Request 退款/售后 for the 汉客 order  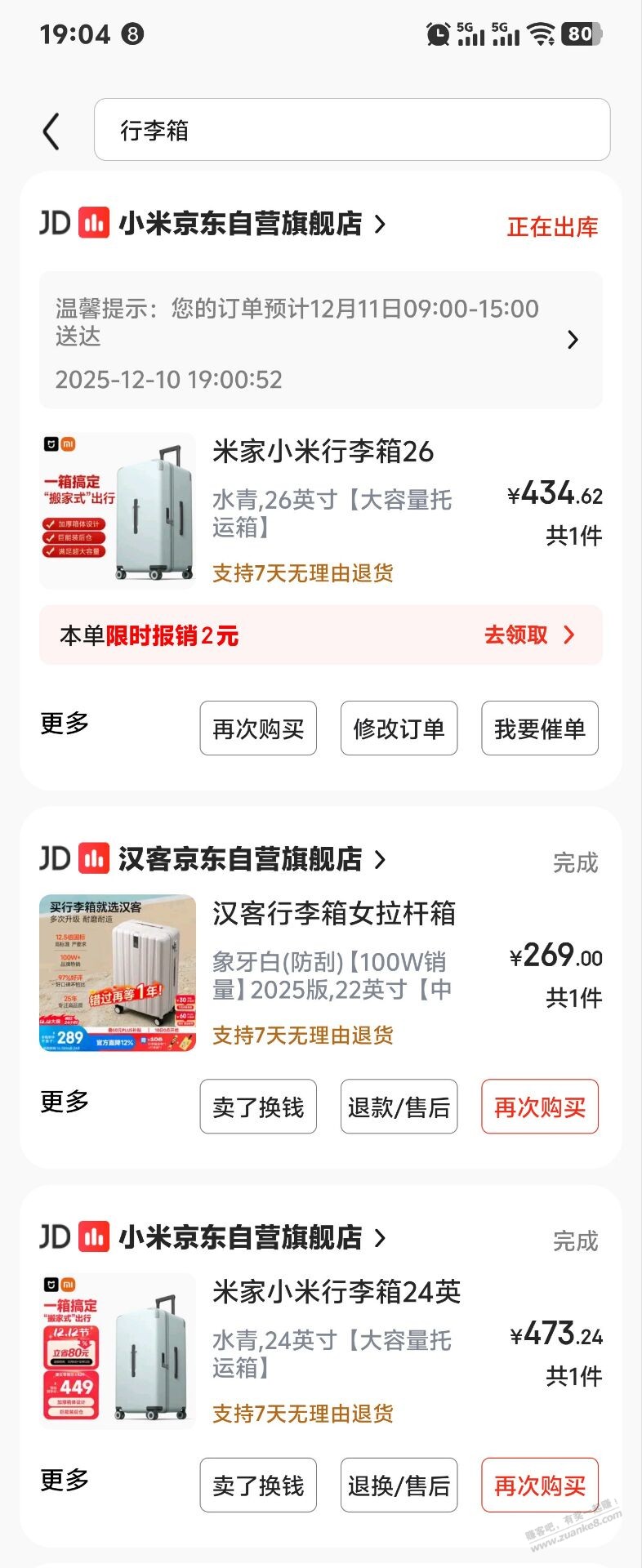click(399, 1107)
